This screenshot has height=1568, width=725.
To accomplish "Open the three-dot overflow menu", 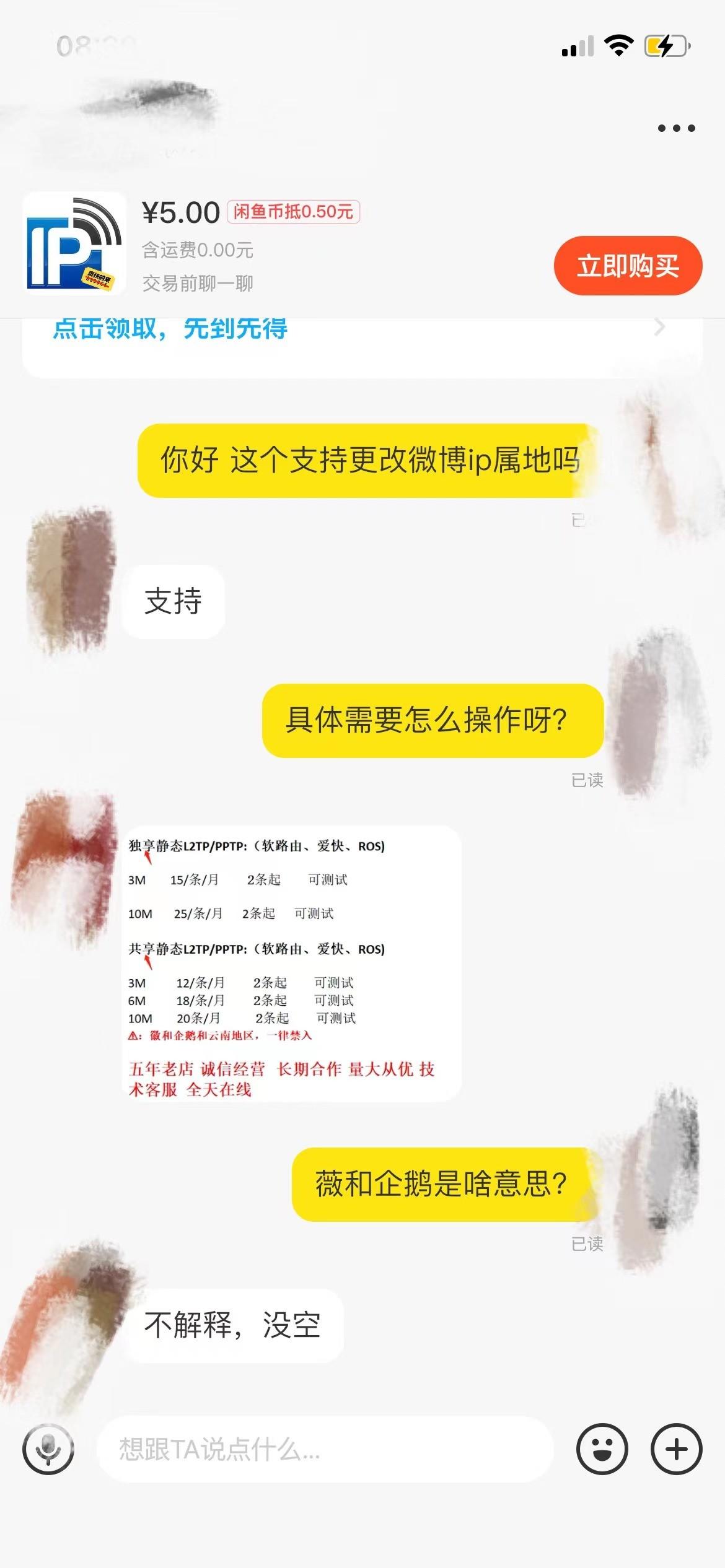I will 676,128.
